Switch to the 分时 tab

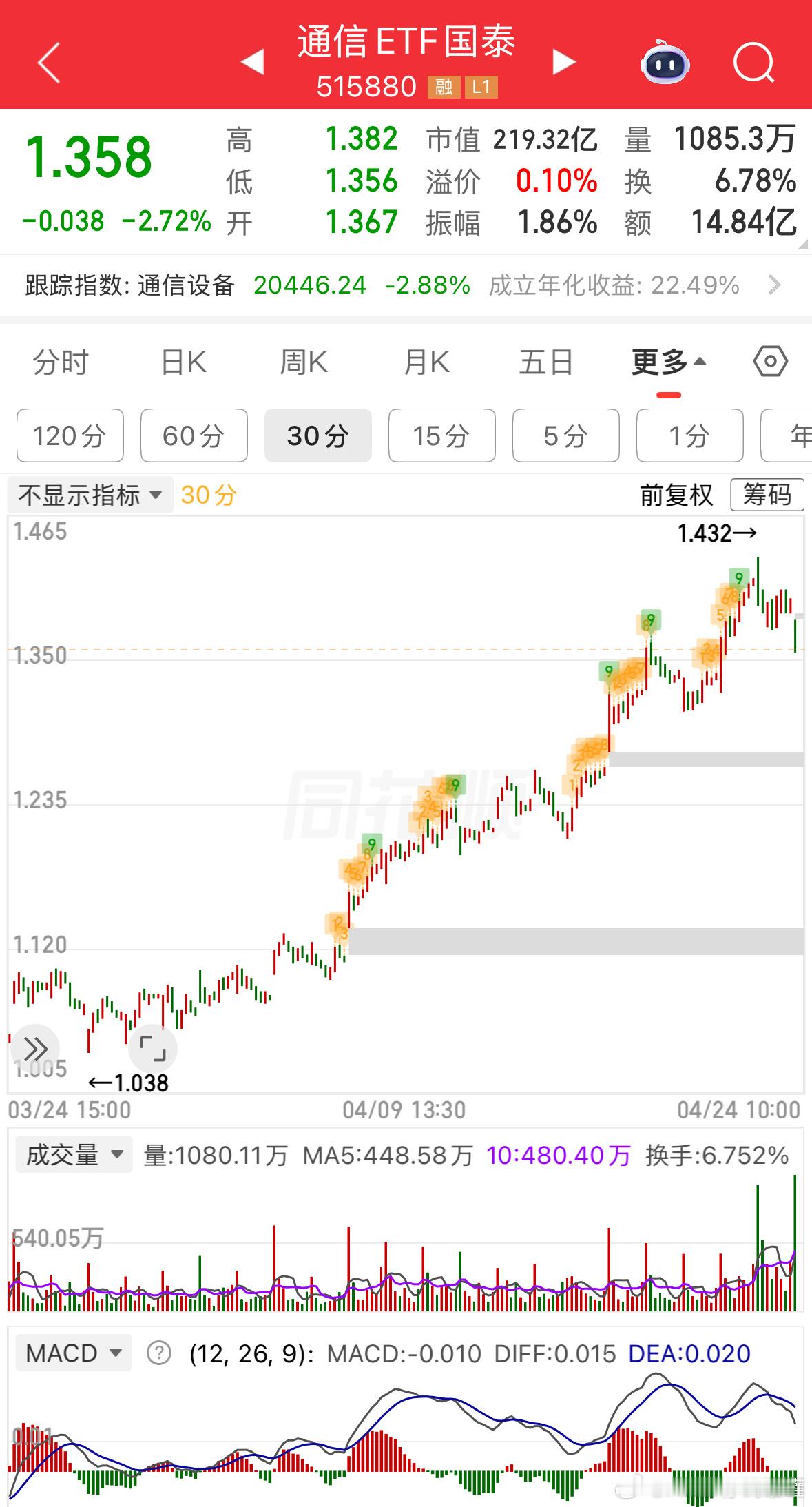[59, 361]
